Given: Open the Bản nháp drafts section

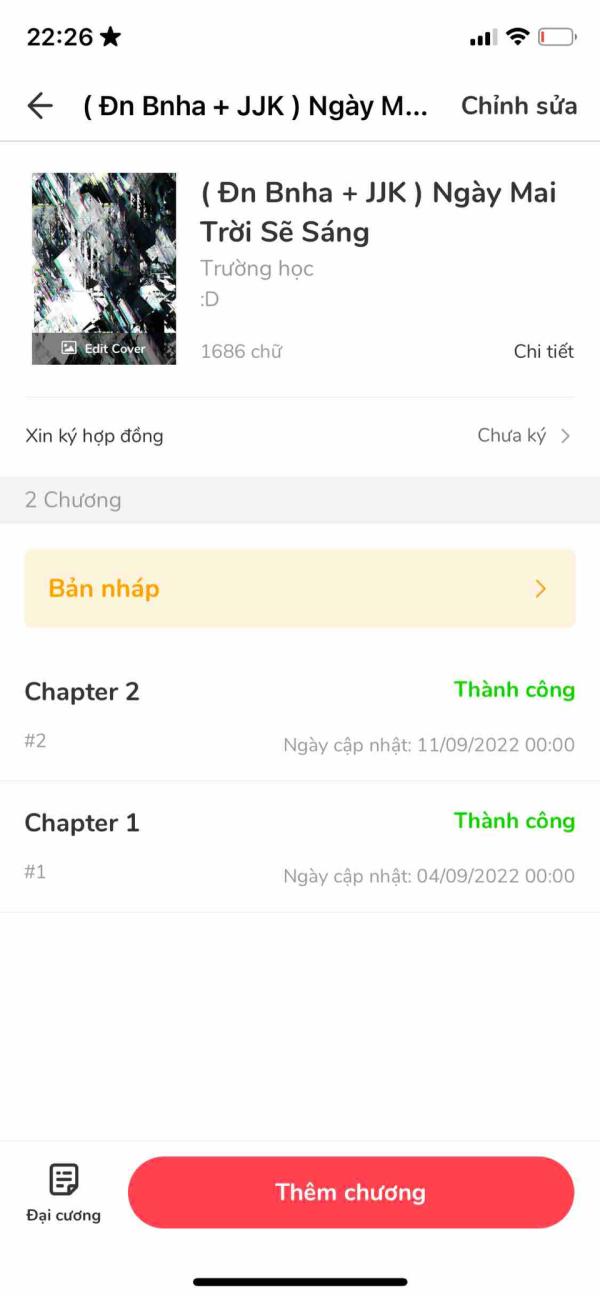Looking at the screenshot, I should 300,588.
